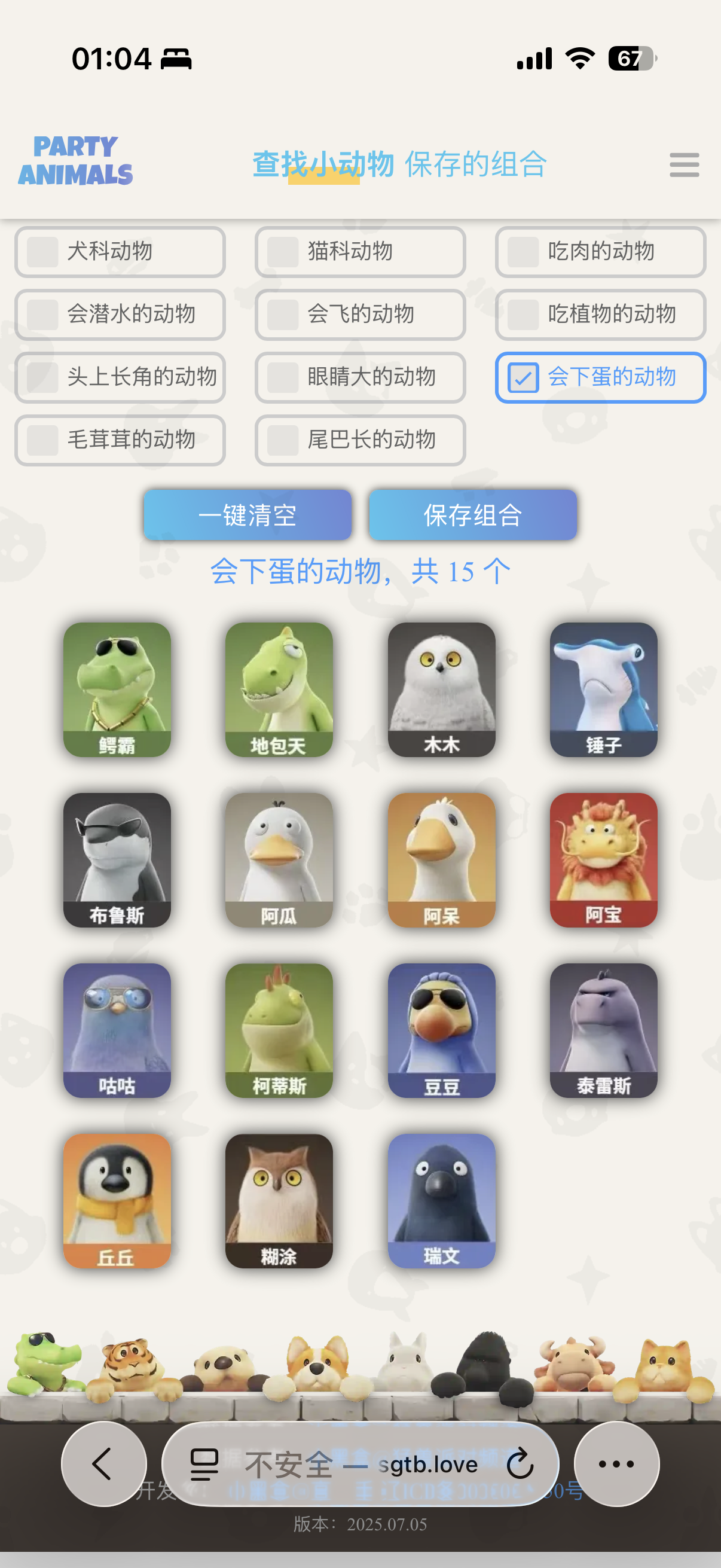Check the 猫科动物 filter
Image resolution: width=721 pixels, height=1568 pixels.
[283, 252]
